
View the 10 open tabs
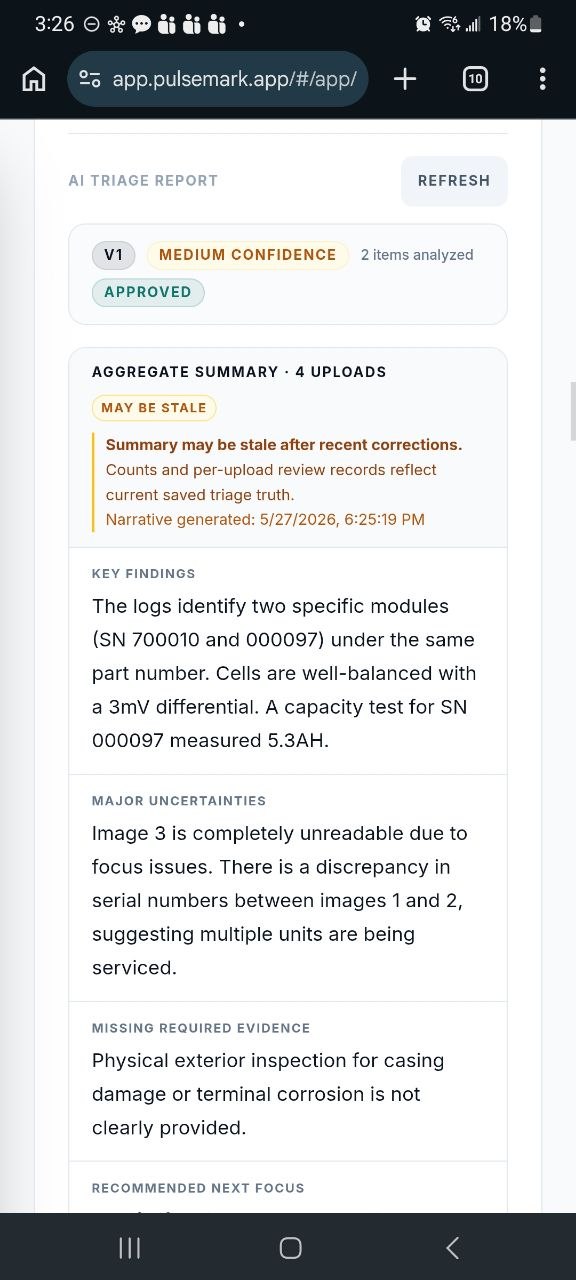point(475,79)
